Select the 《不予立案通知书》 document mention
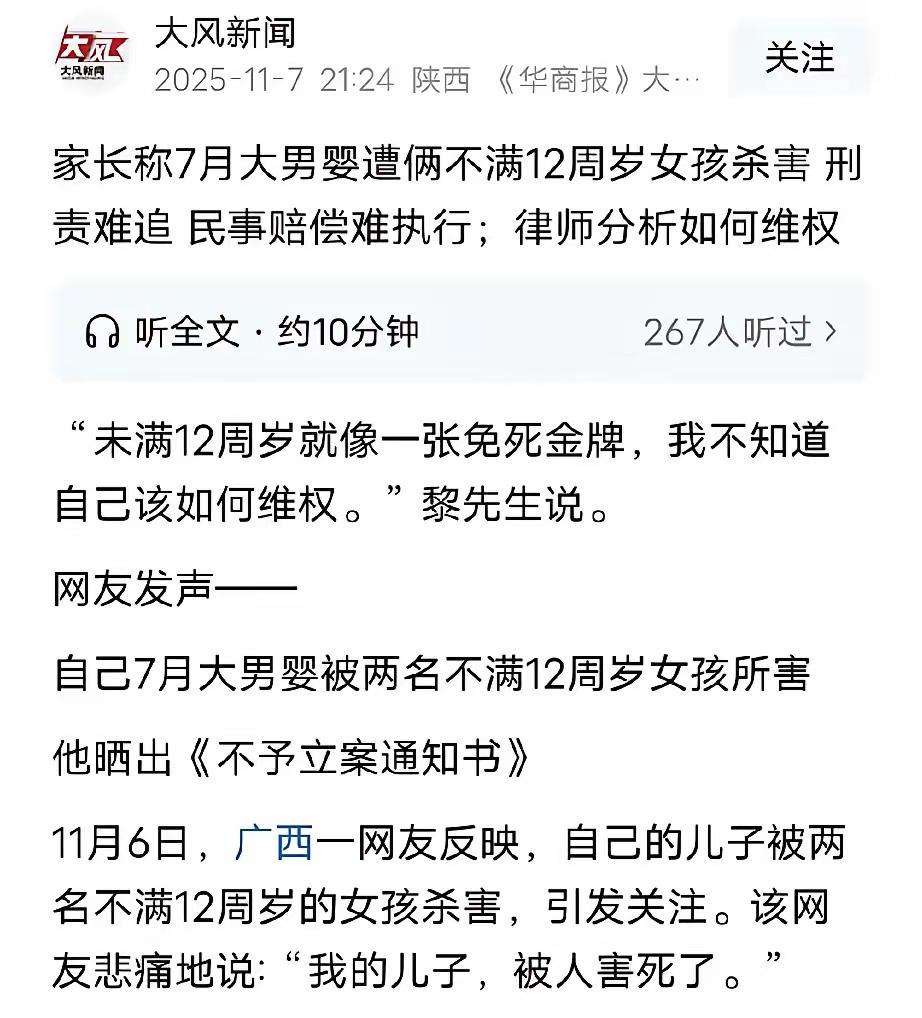The width and height of the screenshot is (922, 1018). click(x=355, y=757)
